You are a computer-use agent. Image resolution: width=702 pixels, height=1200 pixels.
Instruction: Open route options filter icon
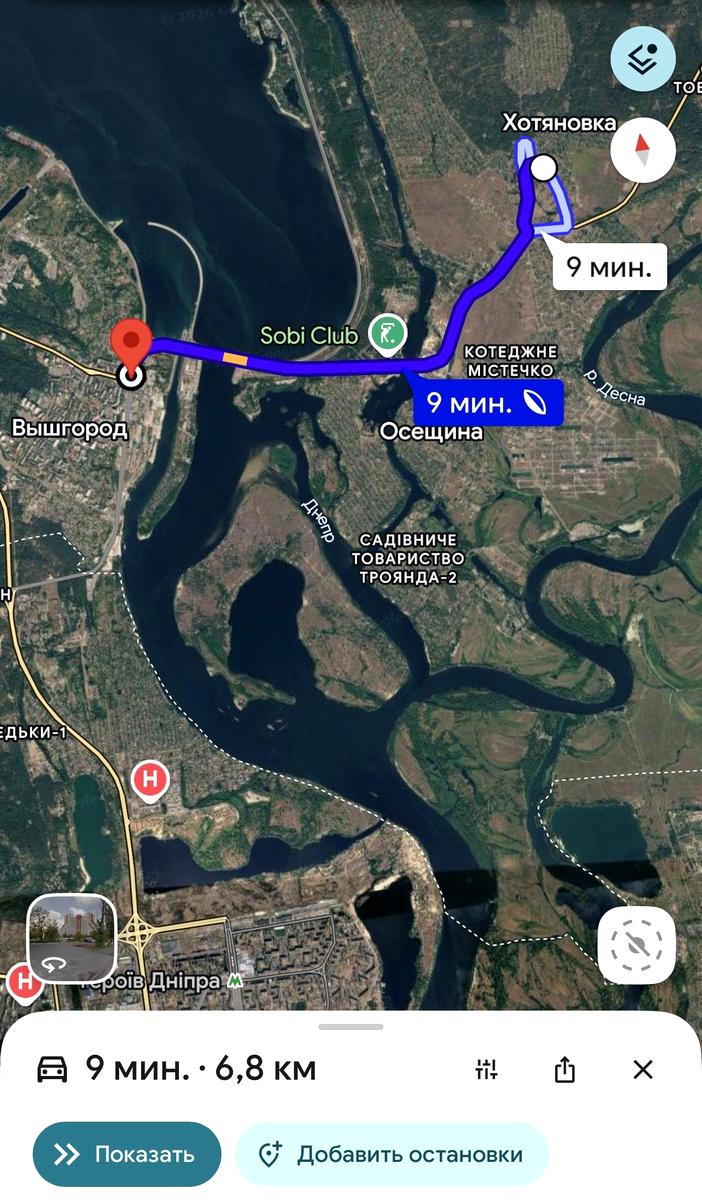(486, 1069)
